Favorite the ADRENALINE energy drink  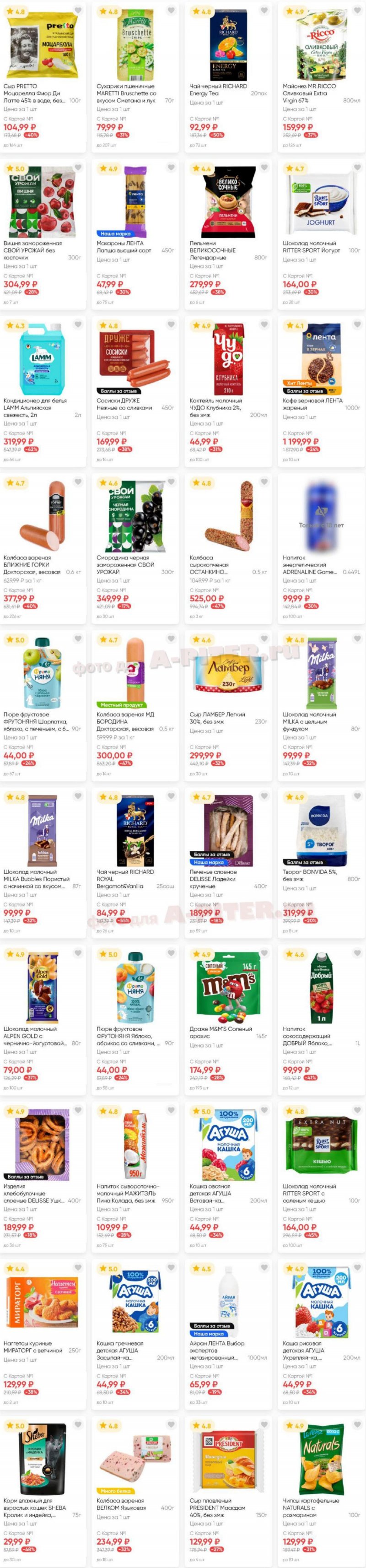point(357,482)
